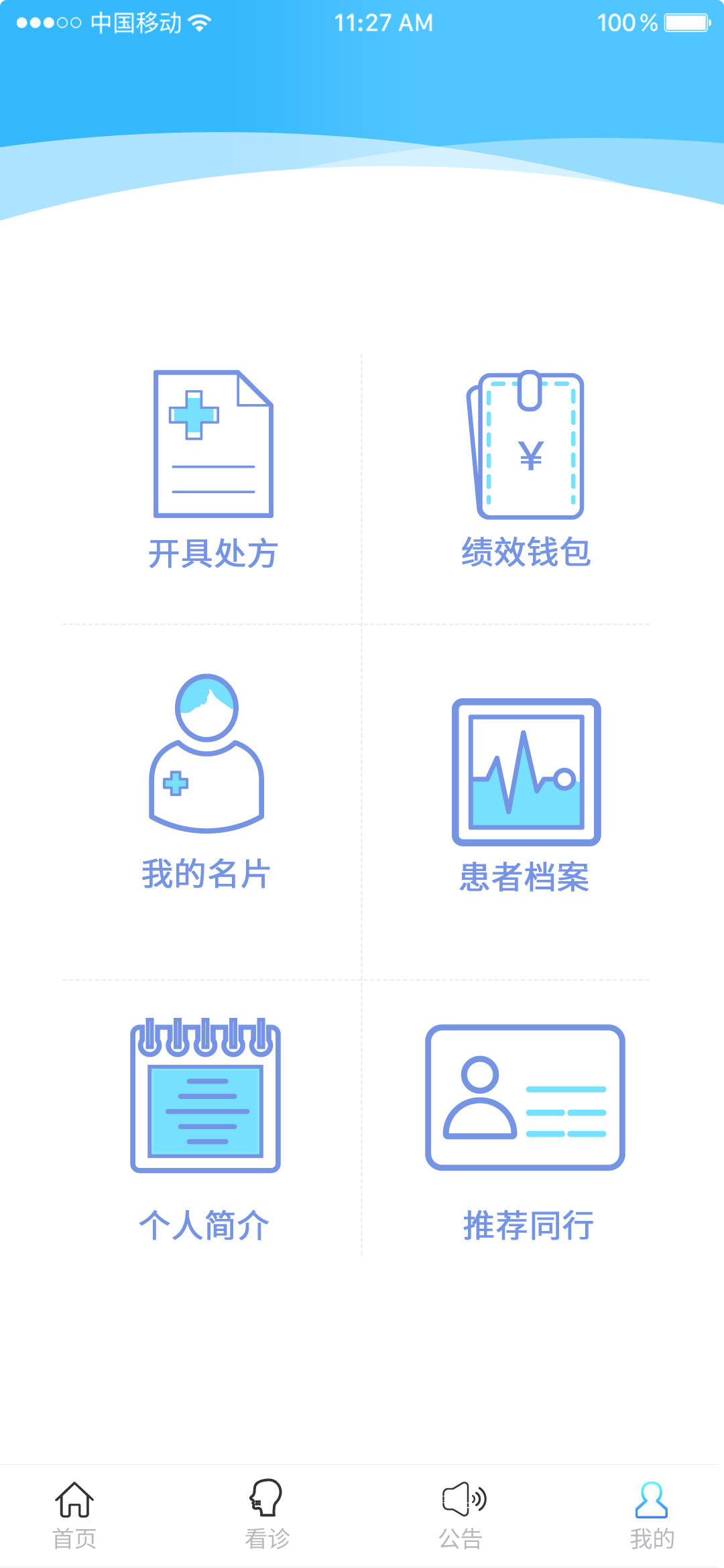Switch to the 首页 home tab
This screenshot has height=1568, width=724.
coord(74,1516)
